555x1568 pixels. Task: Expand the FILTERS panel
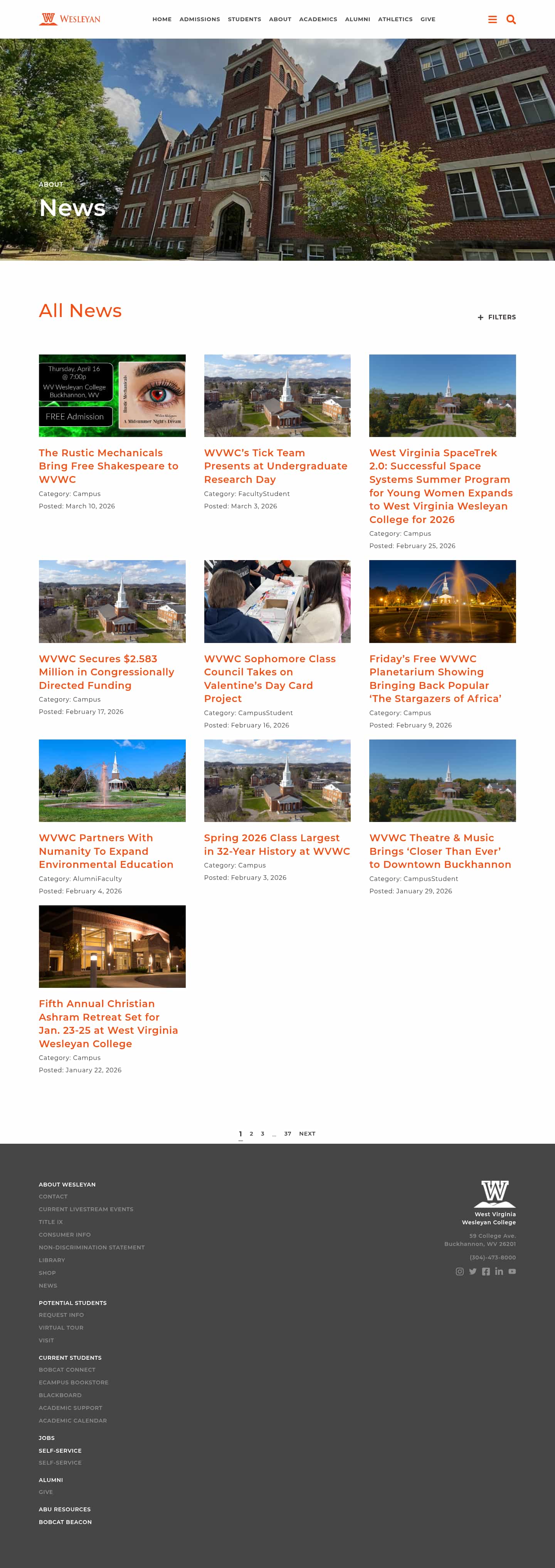click(497, 317)
